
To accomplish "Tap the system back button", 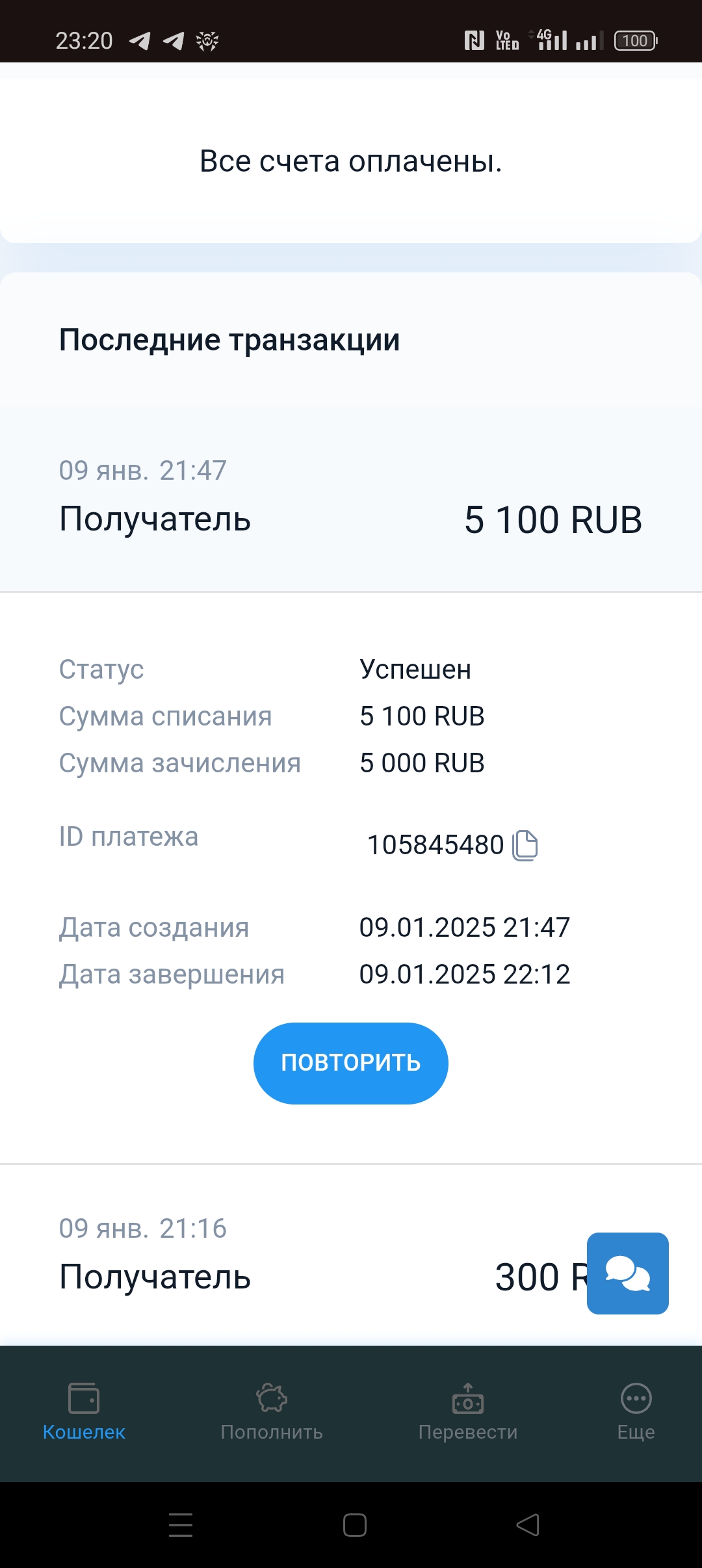I will tap(528, 1525).
